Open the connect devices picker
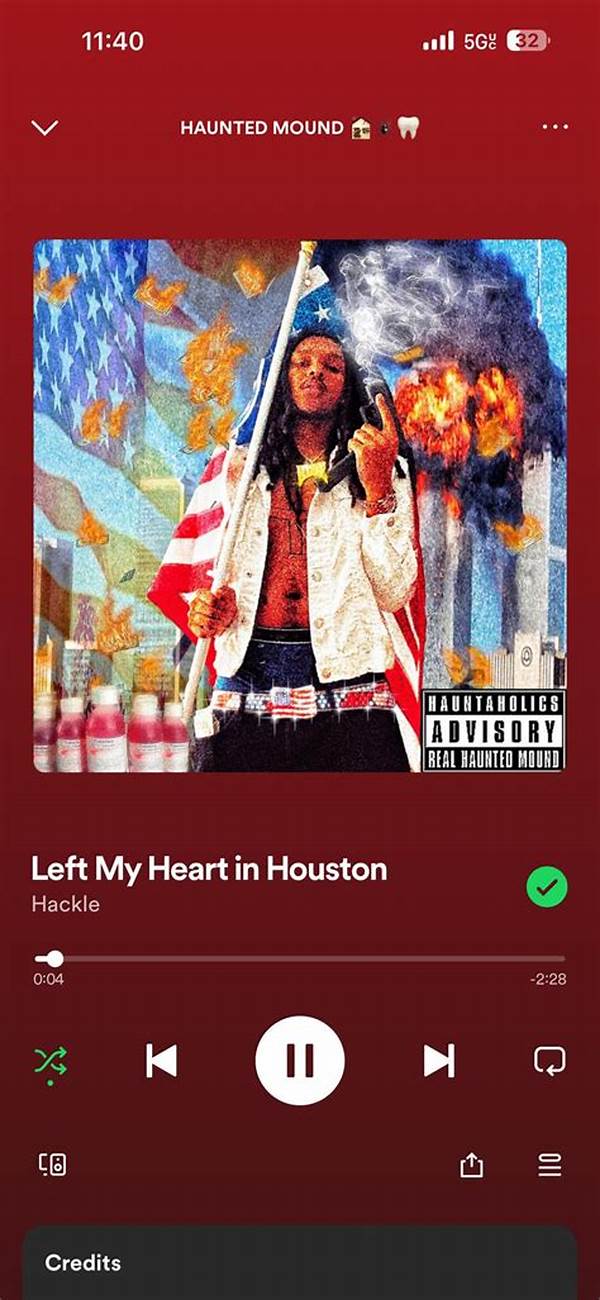 point(53,1165)
